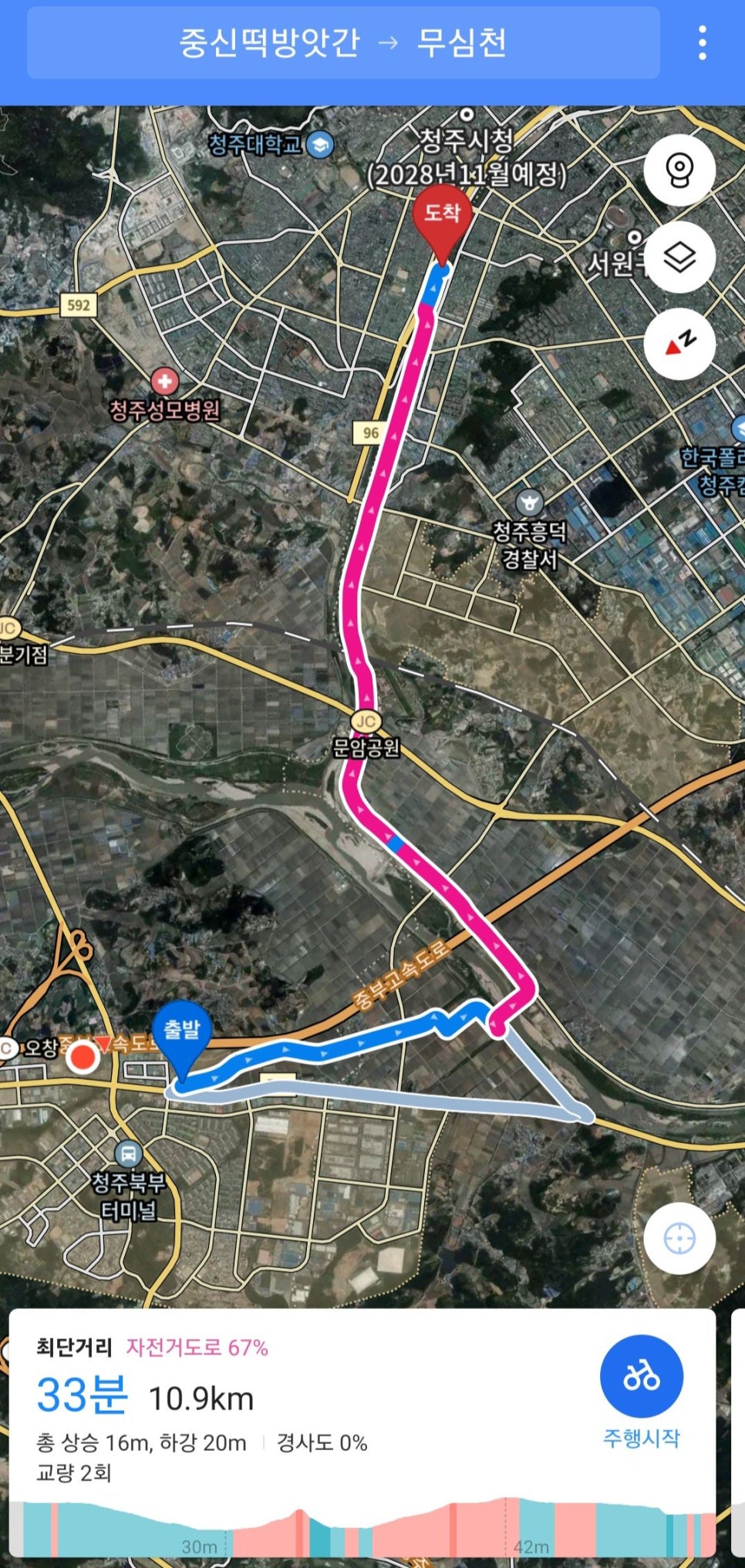Center map on my current location
745x1568 pixels.
[x=679, y=1239]
